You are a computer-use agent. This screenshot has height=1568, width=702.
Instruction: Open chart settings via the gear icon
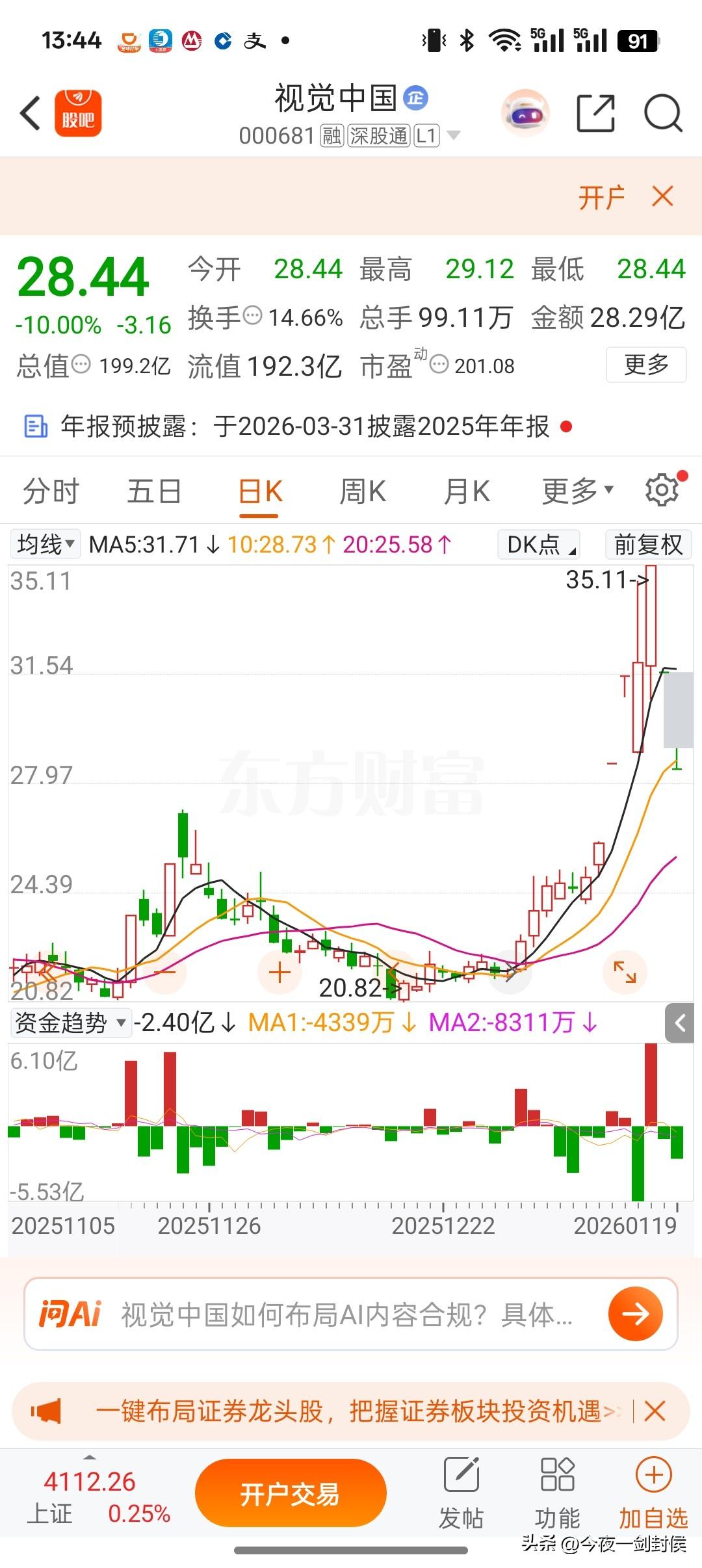(x=662, y=490)
